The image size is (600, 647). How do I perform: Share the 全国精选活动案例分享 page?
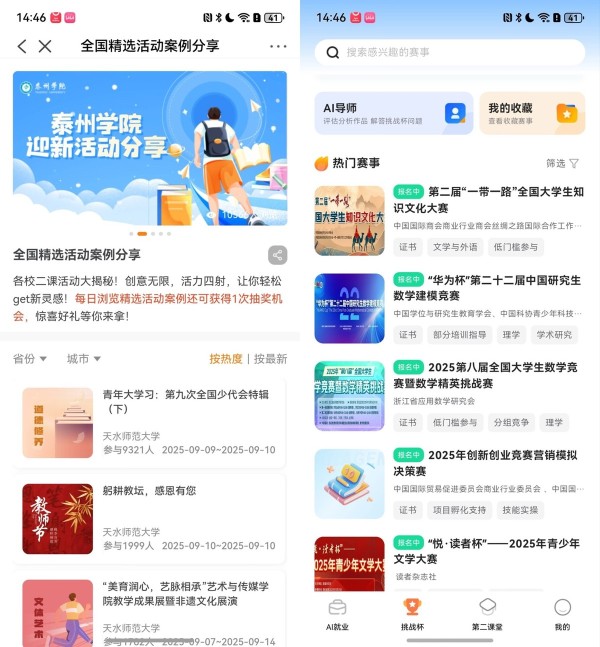click(277, 255)
